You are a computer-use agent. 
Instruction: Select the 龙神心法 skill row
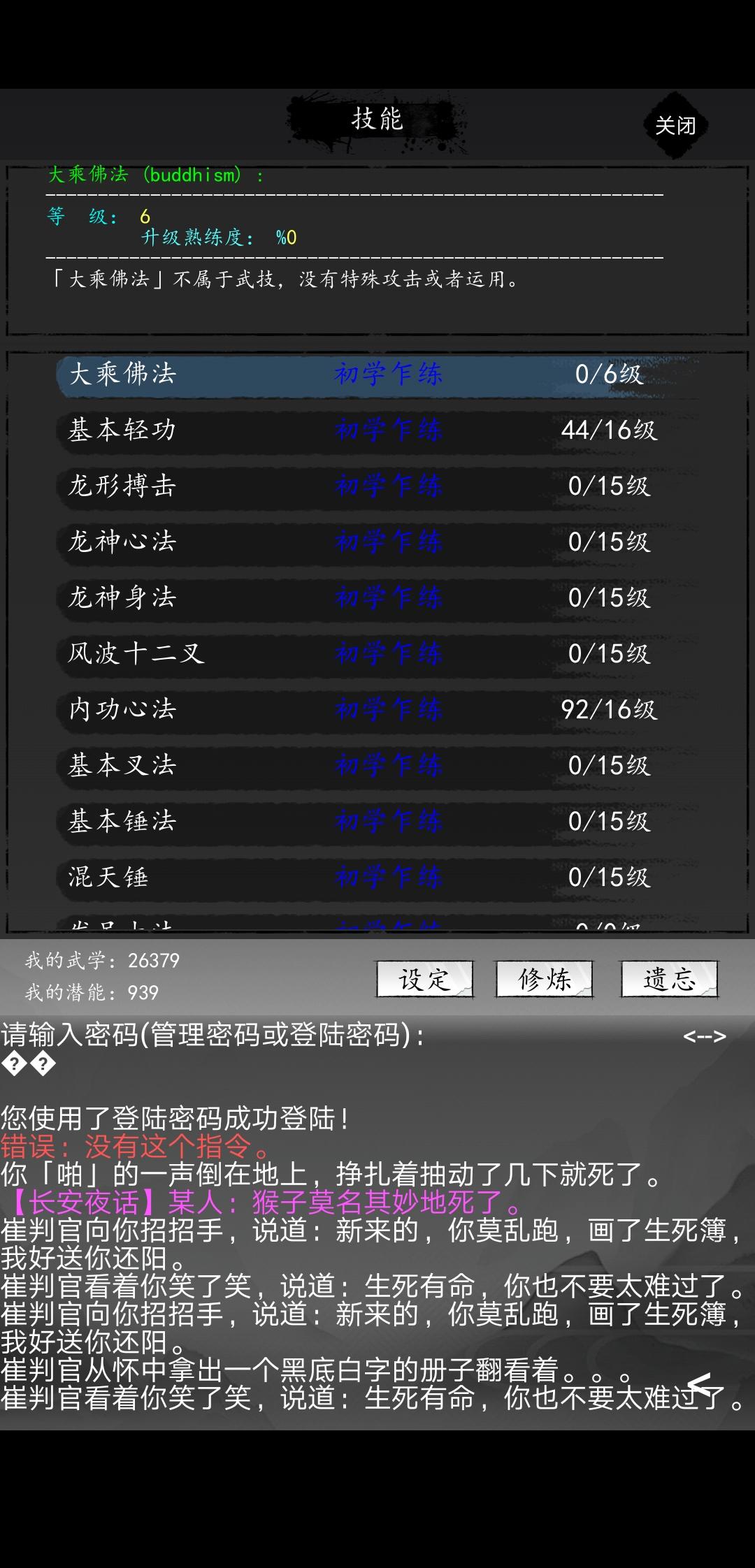pos(377,542)
